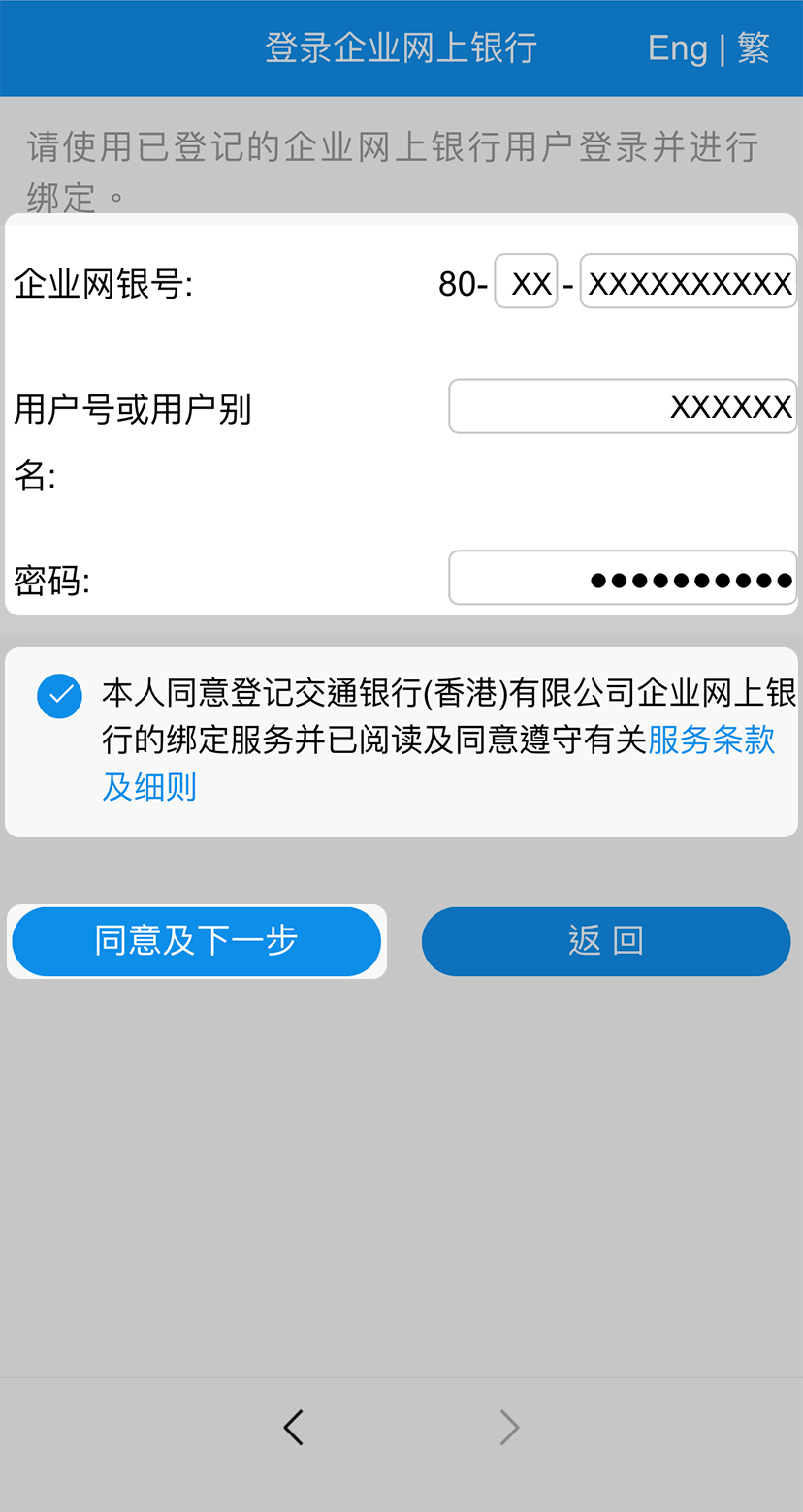
Task: Select the 用户号或用户别名 input field
Action: click(623, 407)
